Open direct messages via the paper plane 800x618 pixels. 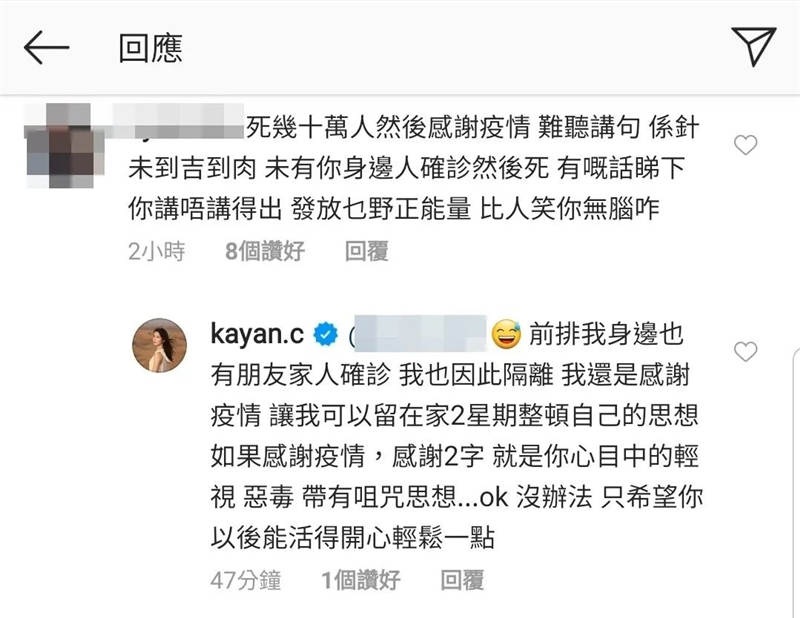coord(753,46)
